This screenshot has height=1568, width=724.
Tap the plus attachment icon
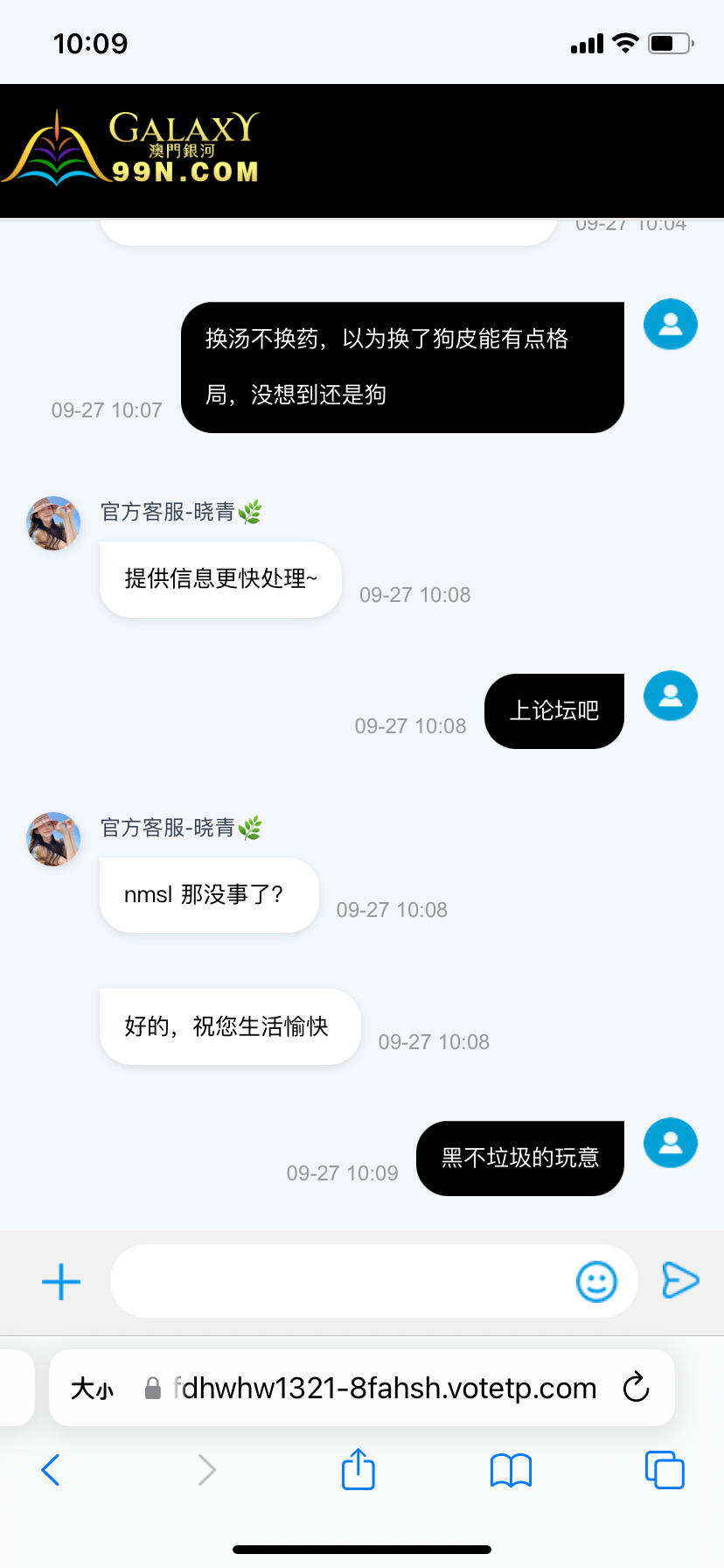click(x=61, y=1282)
